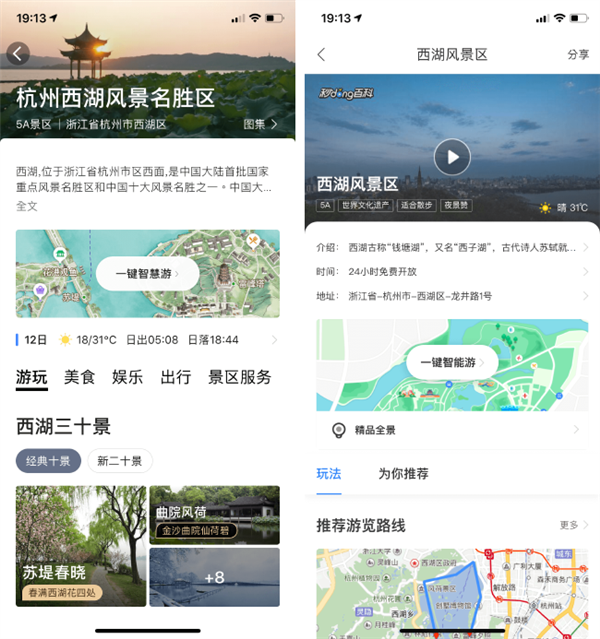This screenshot has width=600, height=639.
Task: Switch to the 娱乐 tab
Action: coord(127,377)
